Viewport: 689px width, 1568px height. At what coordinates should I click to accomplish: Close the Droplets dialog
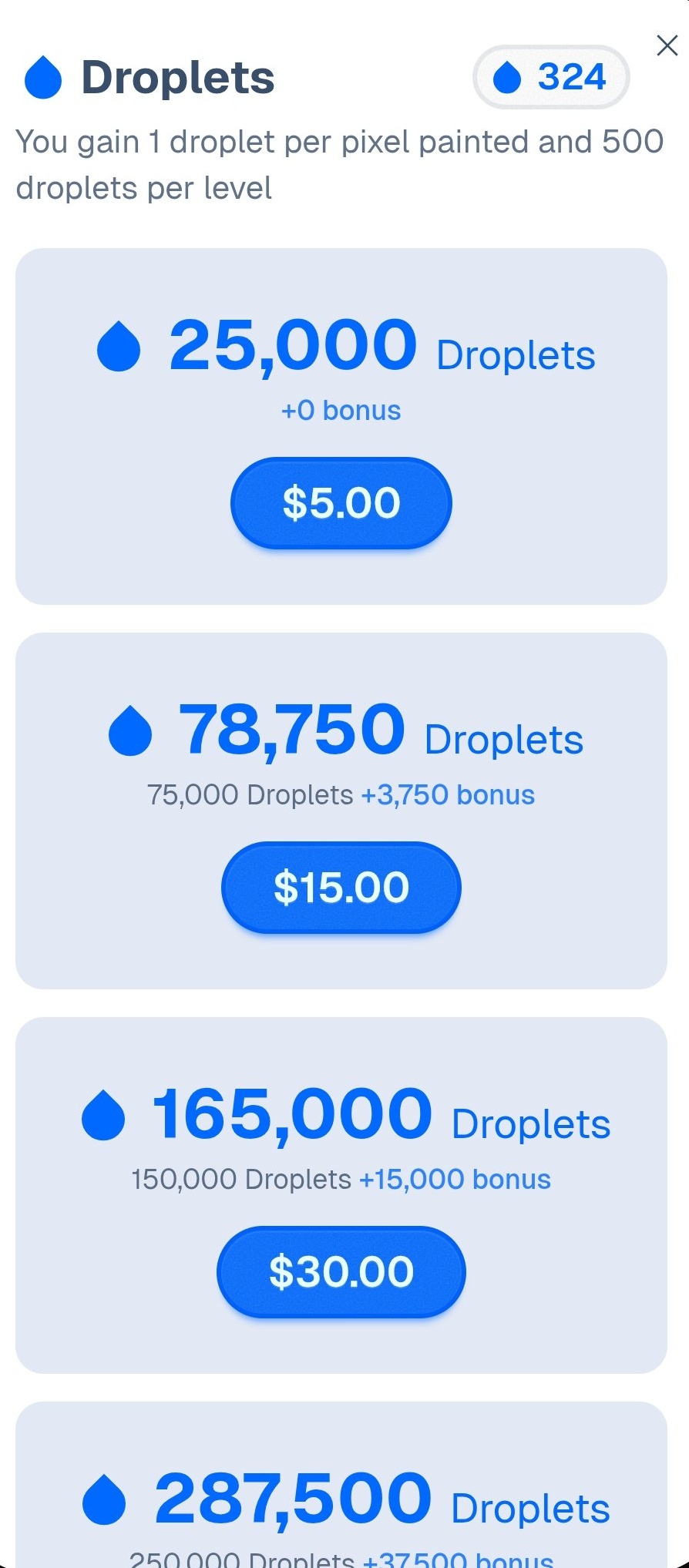pyautogui.click(x=667, y=45)
